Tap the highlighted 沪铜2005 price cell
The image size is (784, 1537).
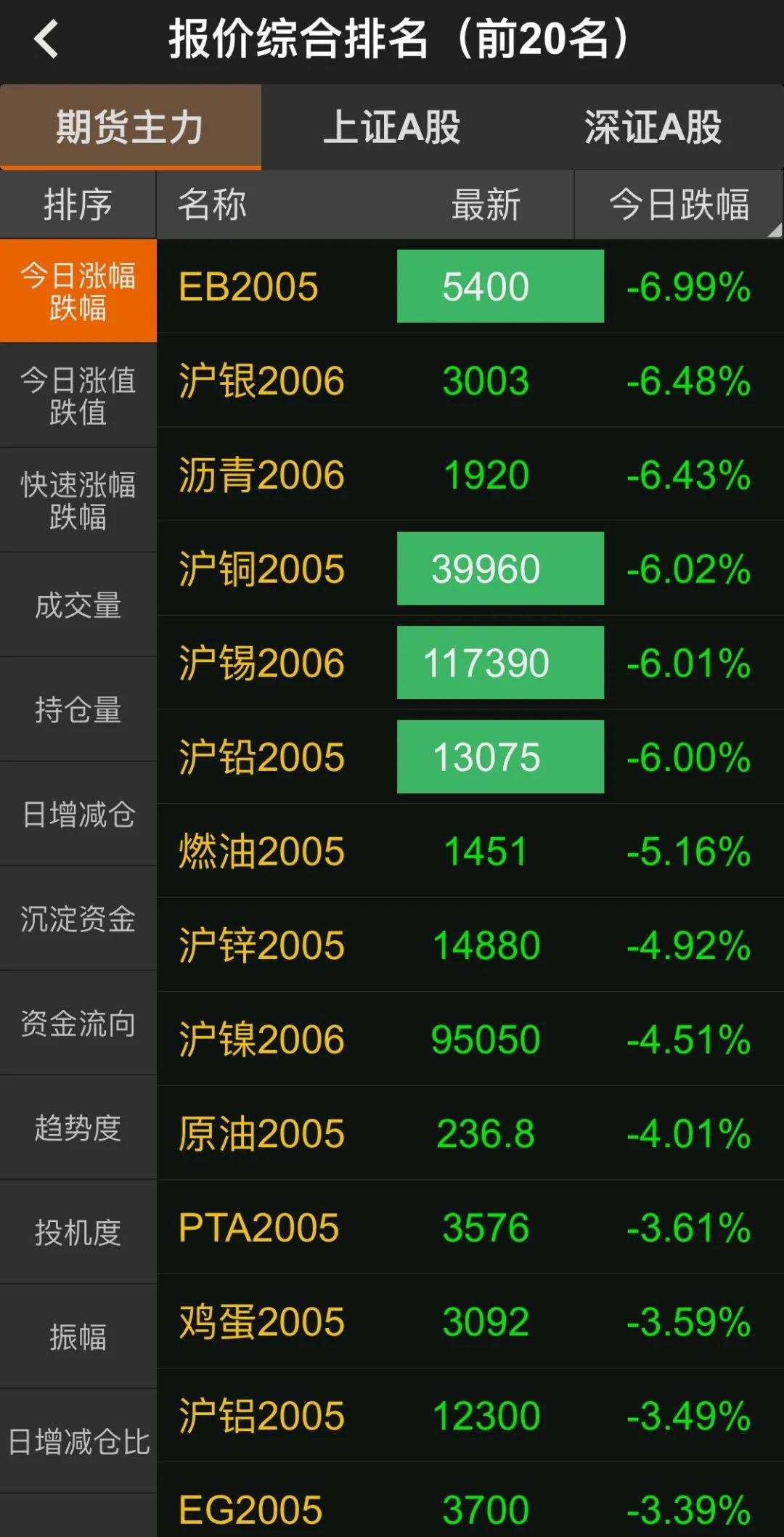(499, 568)
